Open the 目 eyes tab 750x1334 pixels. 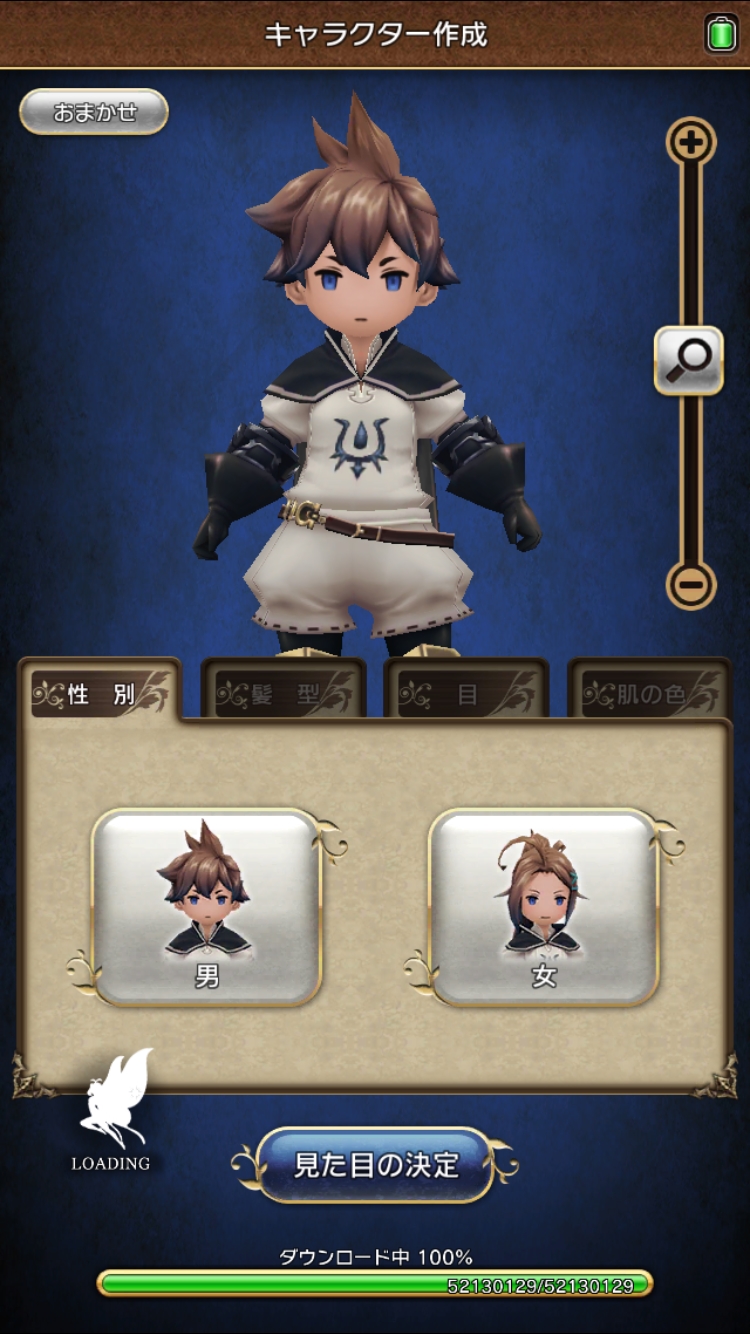tap(466, 692)
